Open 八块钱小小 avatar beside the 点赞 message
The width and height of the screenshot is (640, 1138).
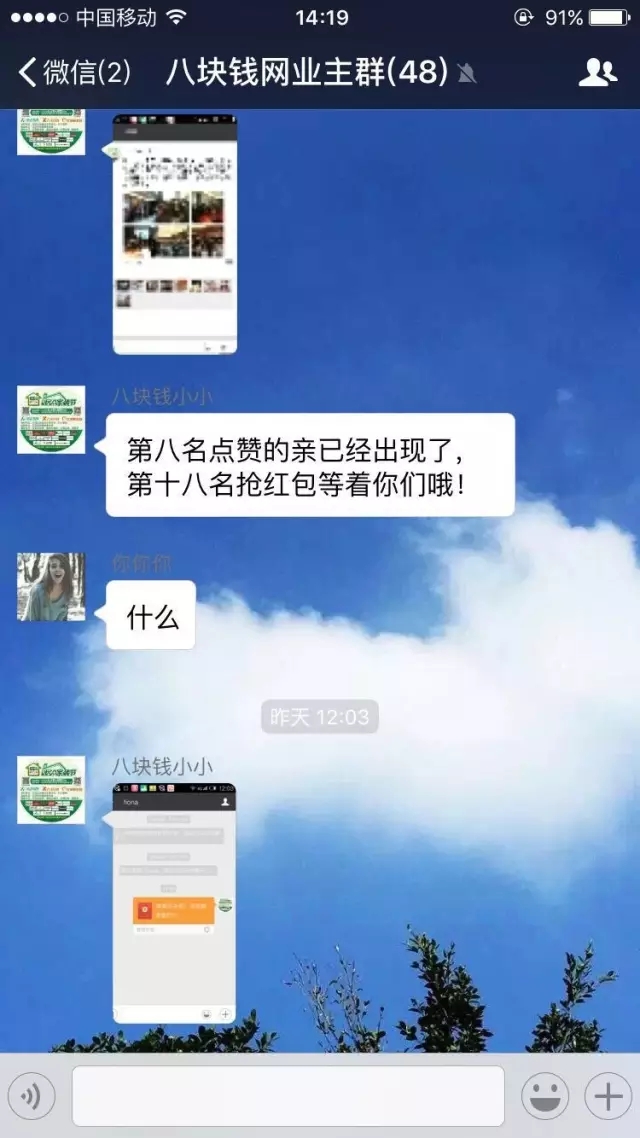51,420
